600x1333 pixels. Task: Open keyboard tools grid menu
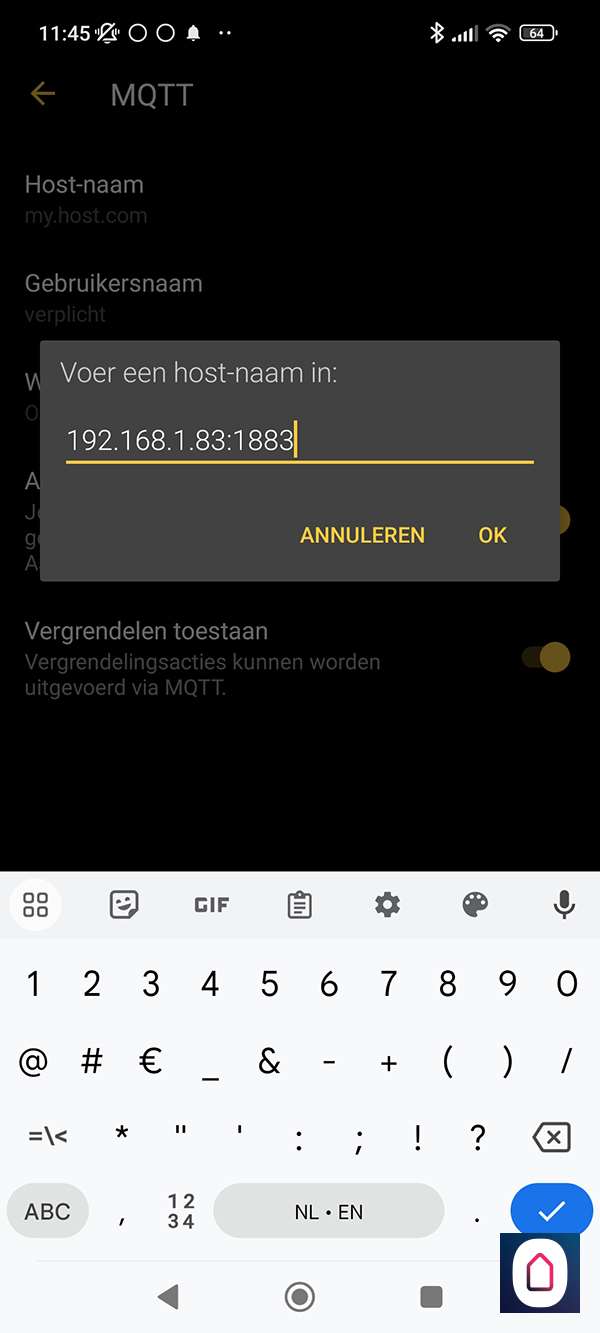(36, 905)
